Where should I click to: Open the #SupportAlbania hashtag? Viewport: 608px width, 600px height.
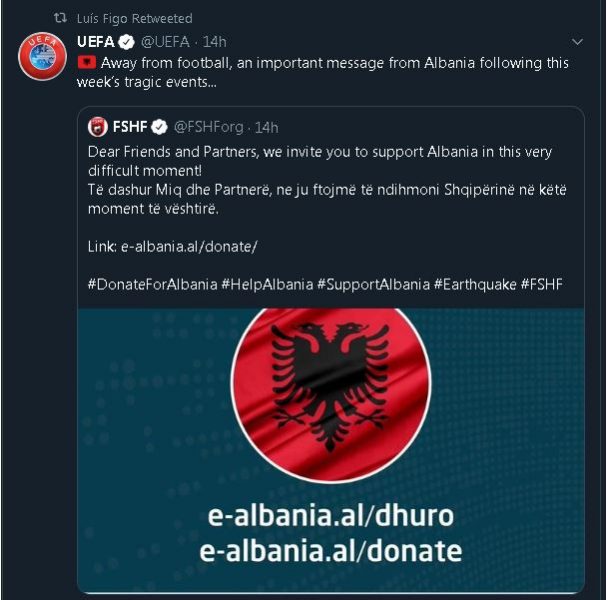[x=373, y=284]
